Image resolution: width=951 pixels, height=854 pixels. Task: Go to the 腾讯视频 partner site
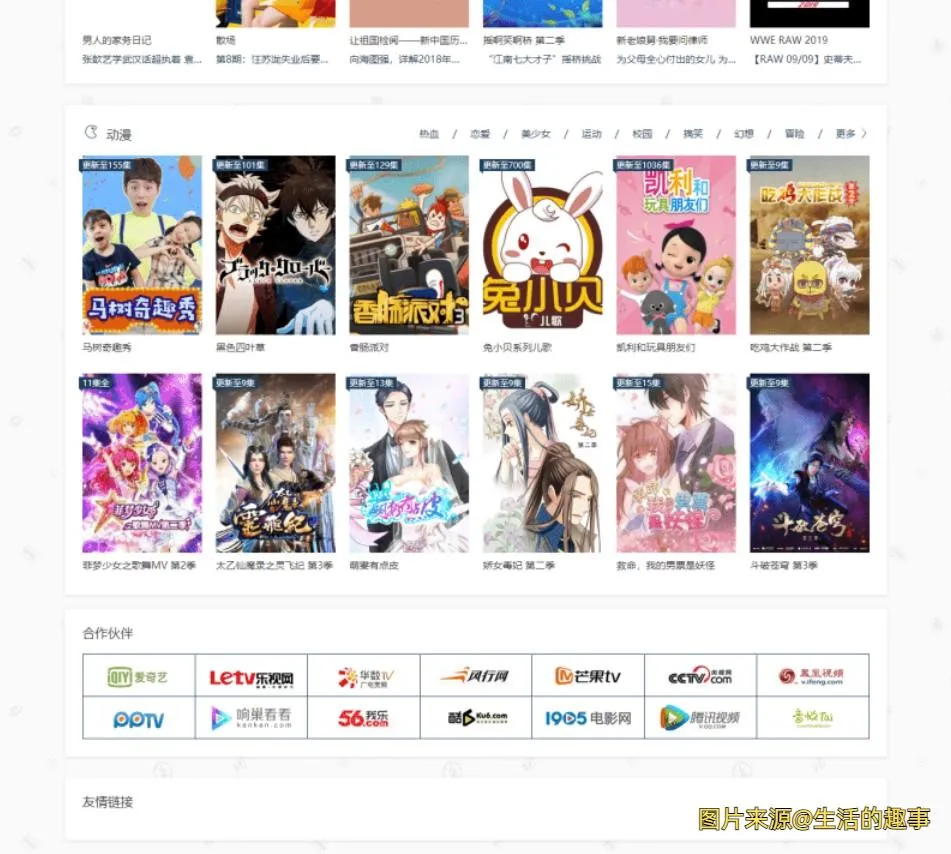(x=700, y=718)
